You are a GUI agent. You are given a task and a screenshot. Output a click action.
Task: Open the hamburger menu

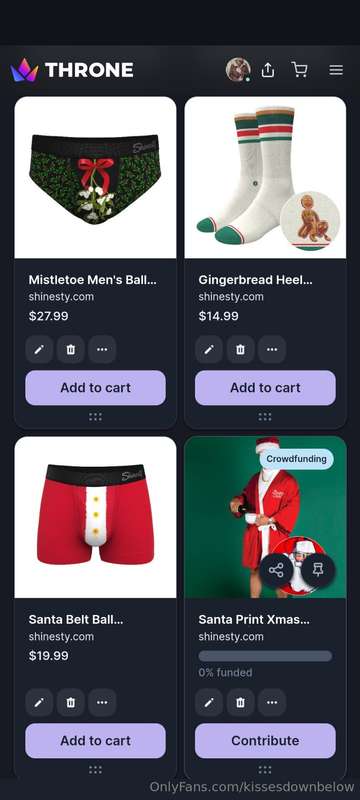(x=336, y=70)
